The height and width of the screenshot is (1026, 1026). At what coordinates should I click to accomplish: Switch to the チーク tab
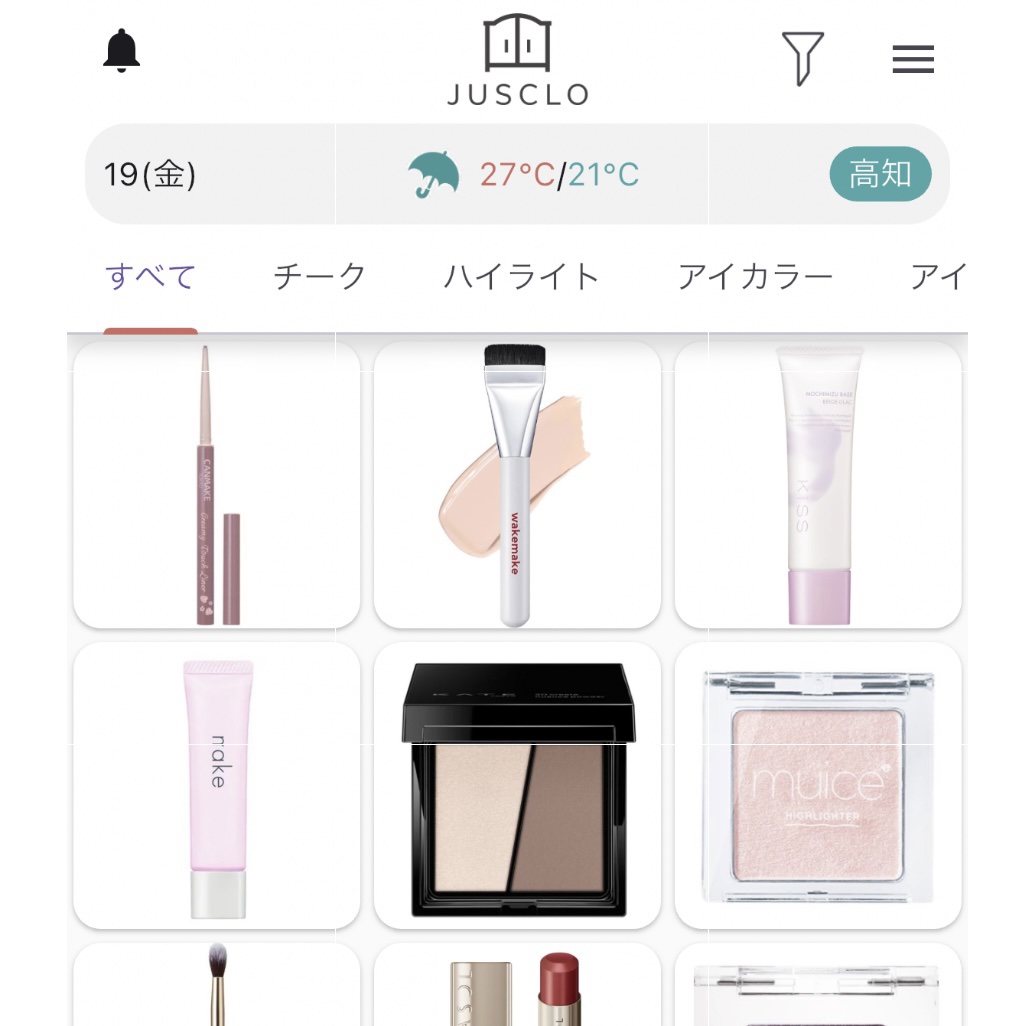click(320, 276)
